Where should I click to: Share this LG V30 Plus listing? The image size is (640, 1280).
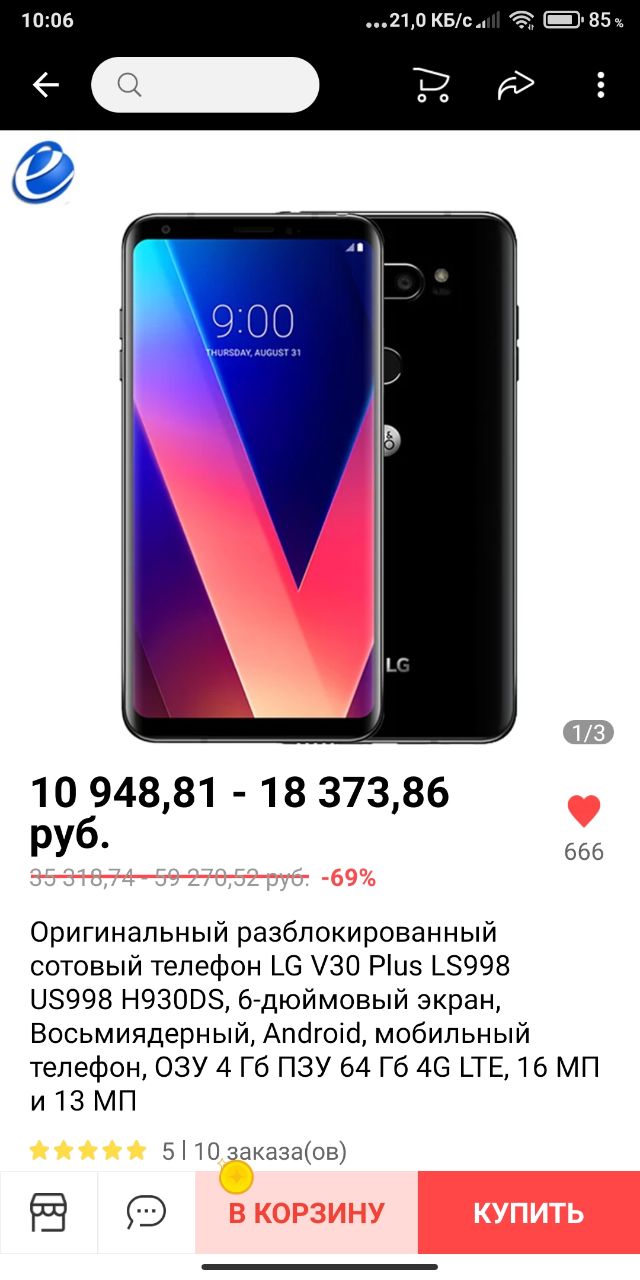point(516,86)
